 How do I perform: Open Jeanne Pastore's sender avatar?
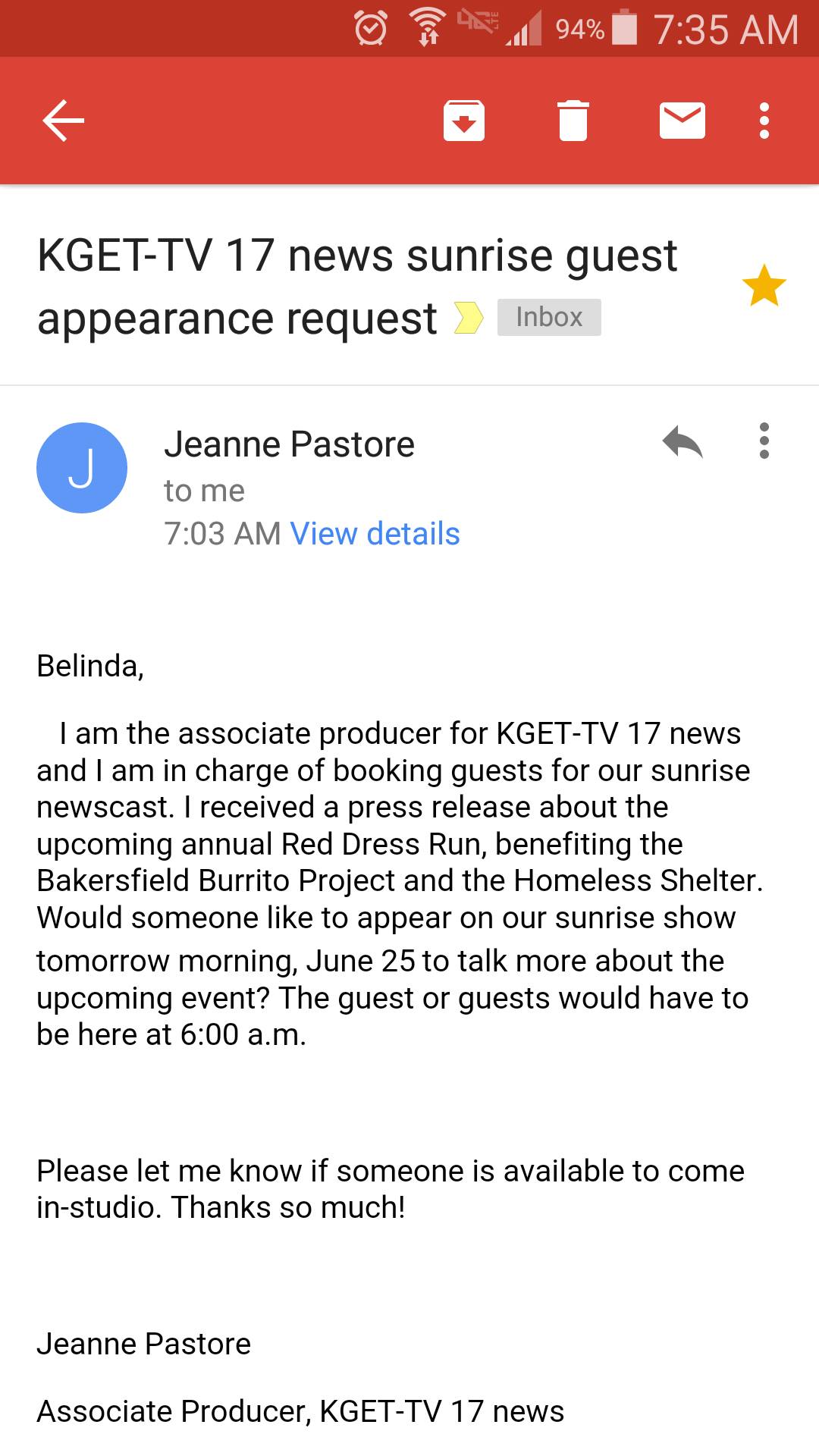pyautogui.click(x=82, y=468)
